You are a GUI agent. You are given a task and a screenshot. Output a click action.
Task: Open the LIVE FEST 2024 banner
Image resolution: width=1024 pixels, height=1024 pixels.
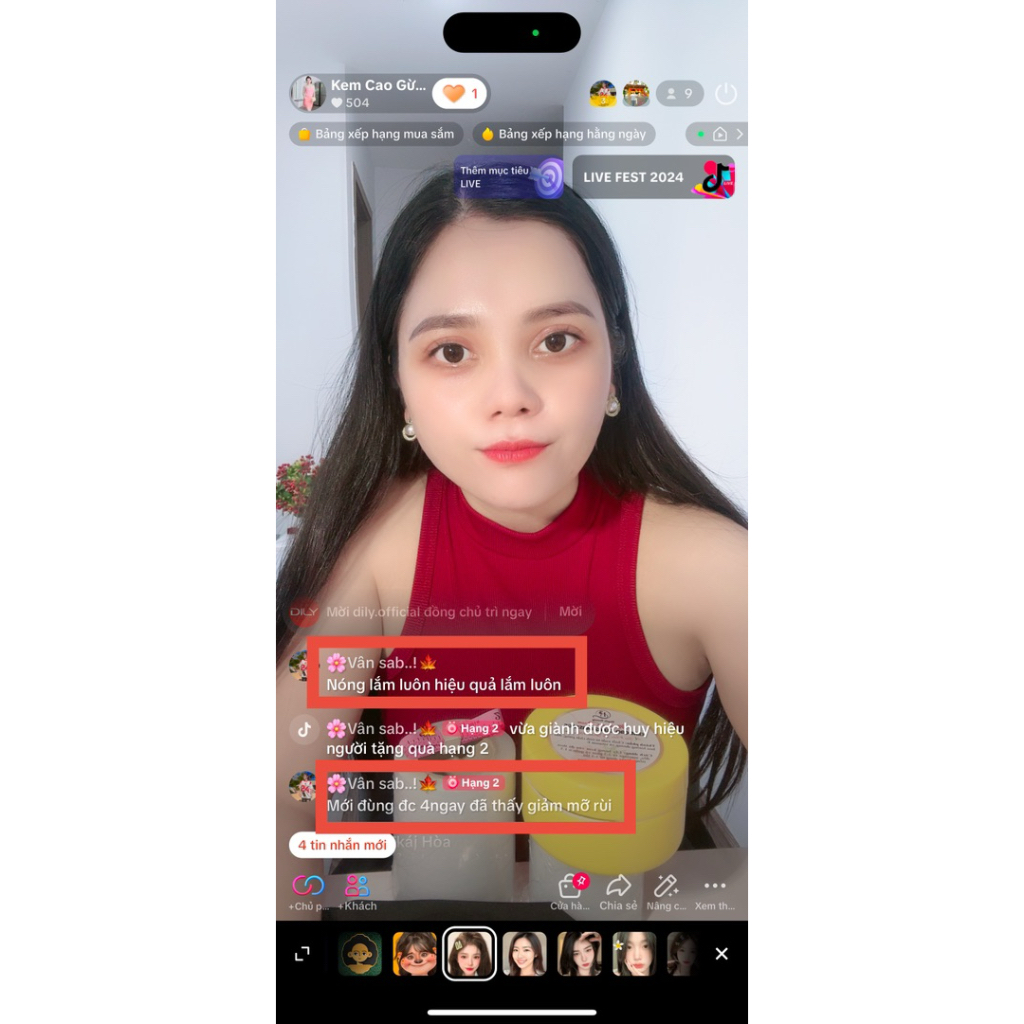(x=654, y=177)
